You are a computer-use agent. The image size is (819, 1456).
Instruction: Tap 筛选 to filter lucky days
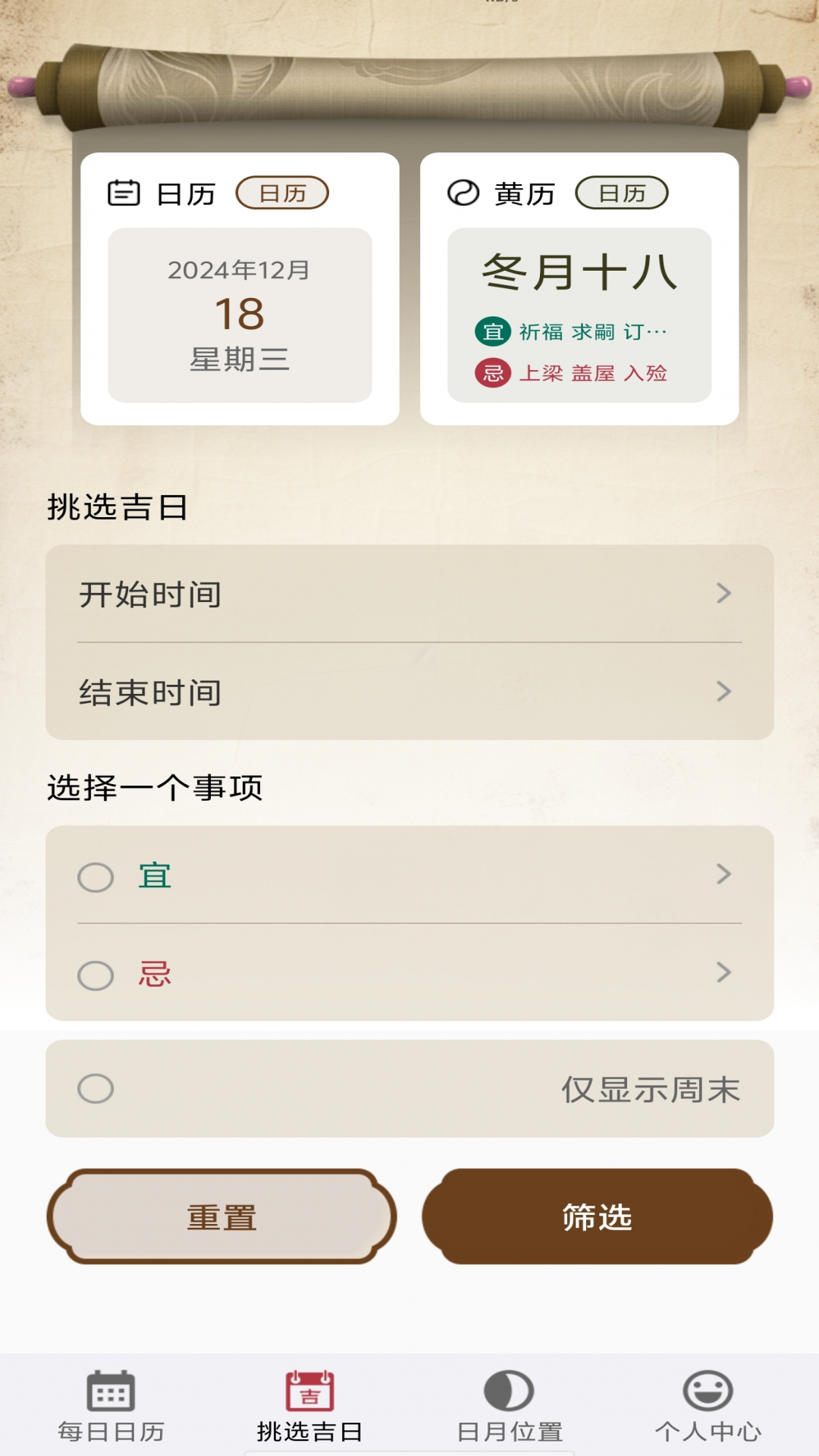(598, 1216)
